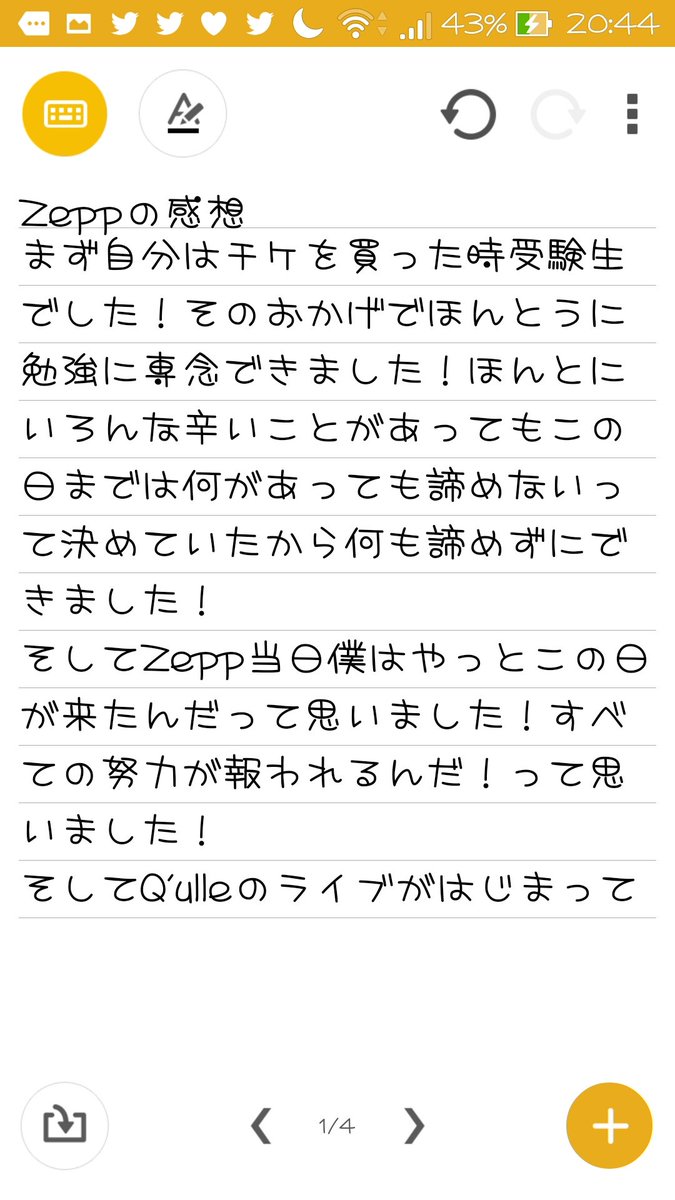Open the overflow menu
Screen dimensions: 675x1200
click(632, 115)
